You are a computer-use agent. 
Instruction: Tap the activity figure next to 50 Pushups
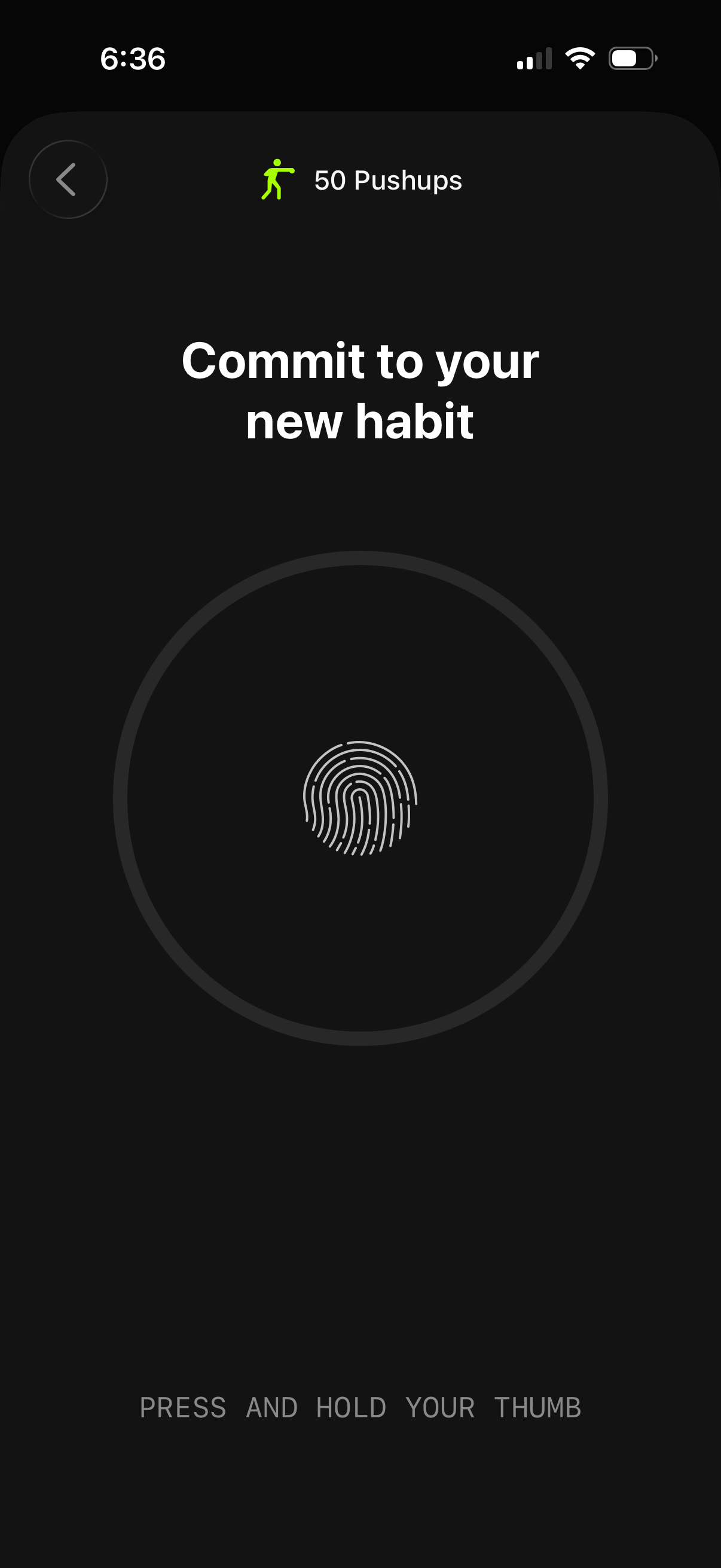point(278,179)
